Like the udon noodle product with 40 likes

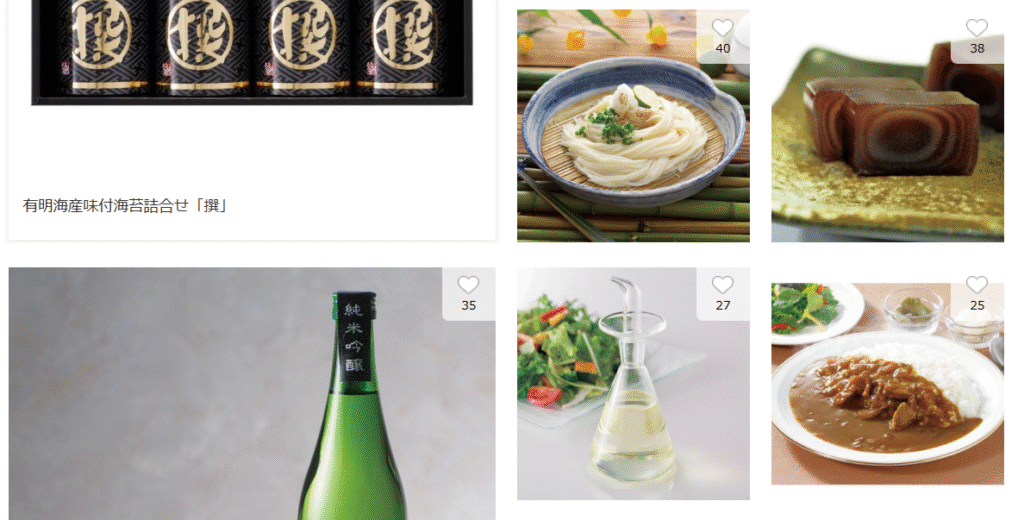pos(722,29)
